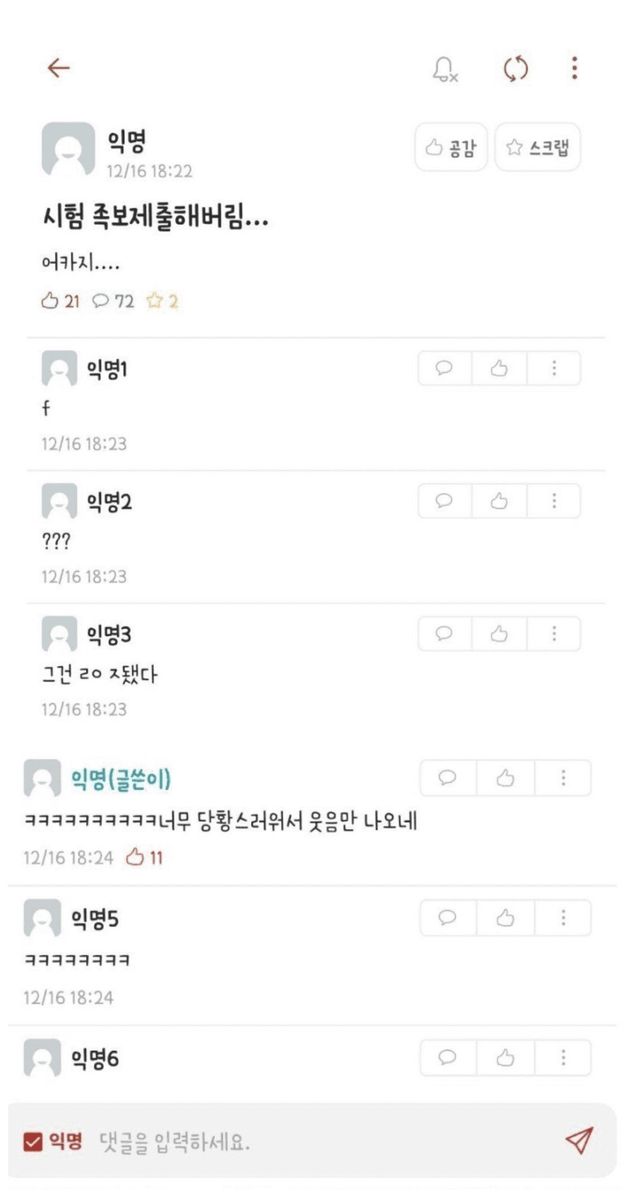Like 익명2's comment
Viewport: 640px width, 1201px height.
[499, 501]
